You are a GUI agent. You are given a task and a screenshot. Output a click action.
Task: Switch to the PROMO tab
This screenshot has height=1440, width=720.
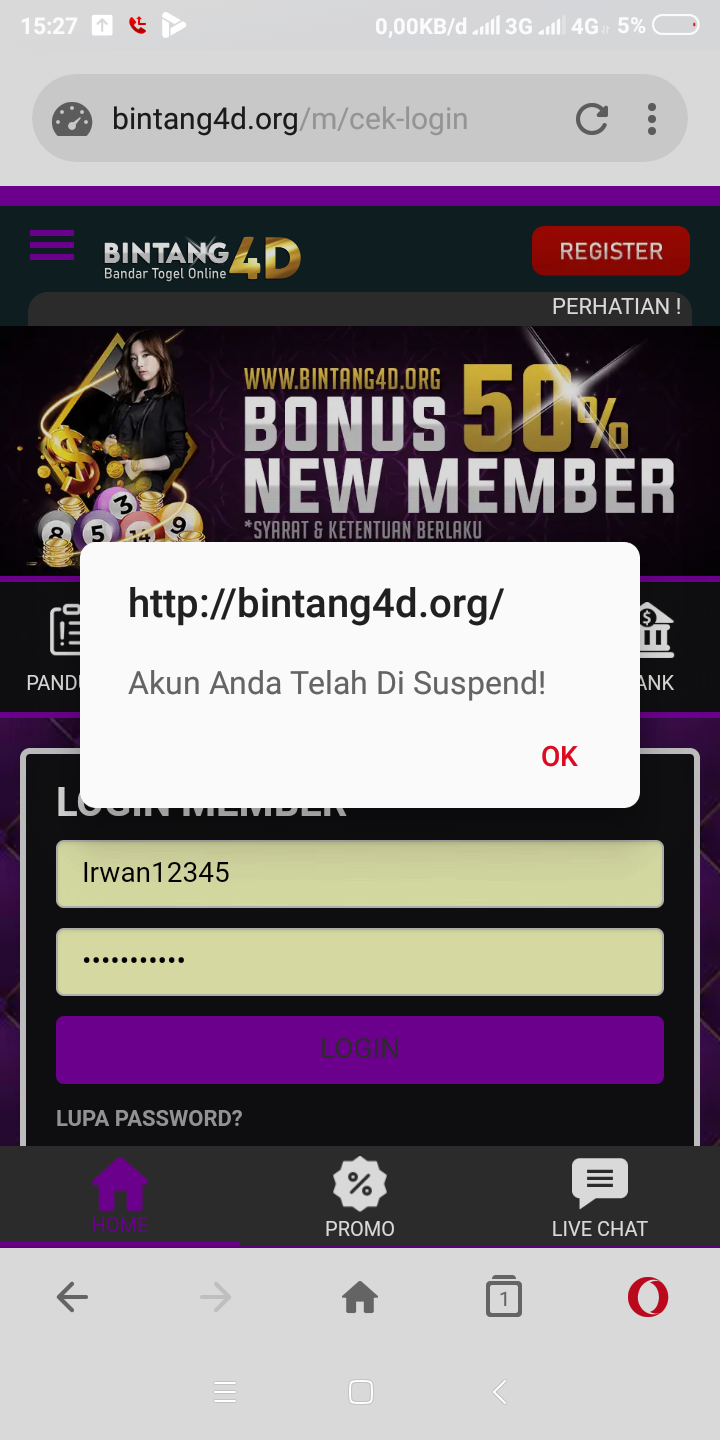[360, 1198]
